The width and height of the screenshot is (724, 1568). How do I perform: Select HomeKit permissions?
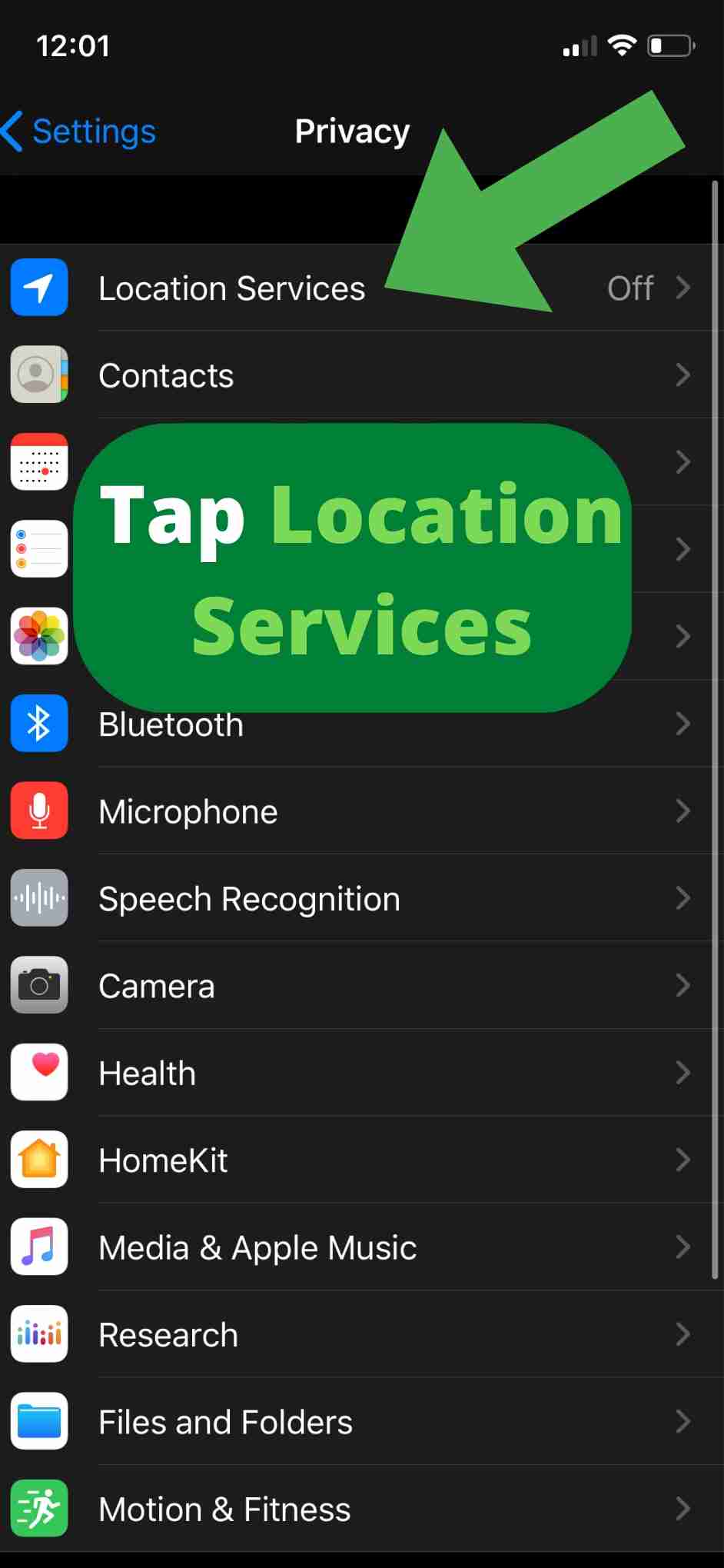163,1160
